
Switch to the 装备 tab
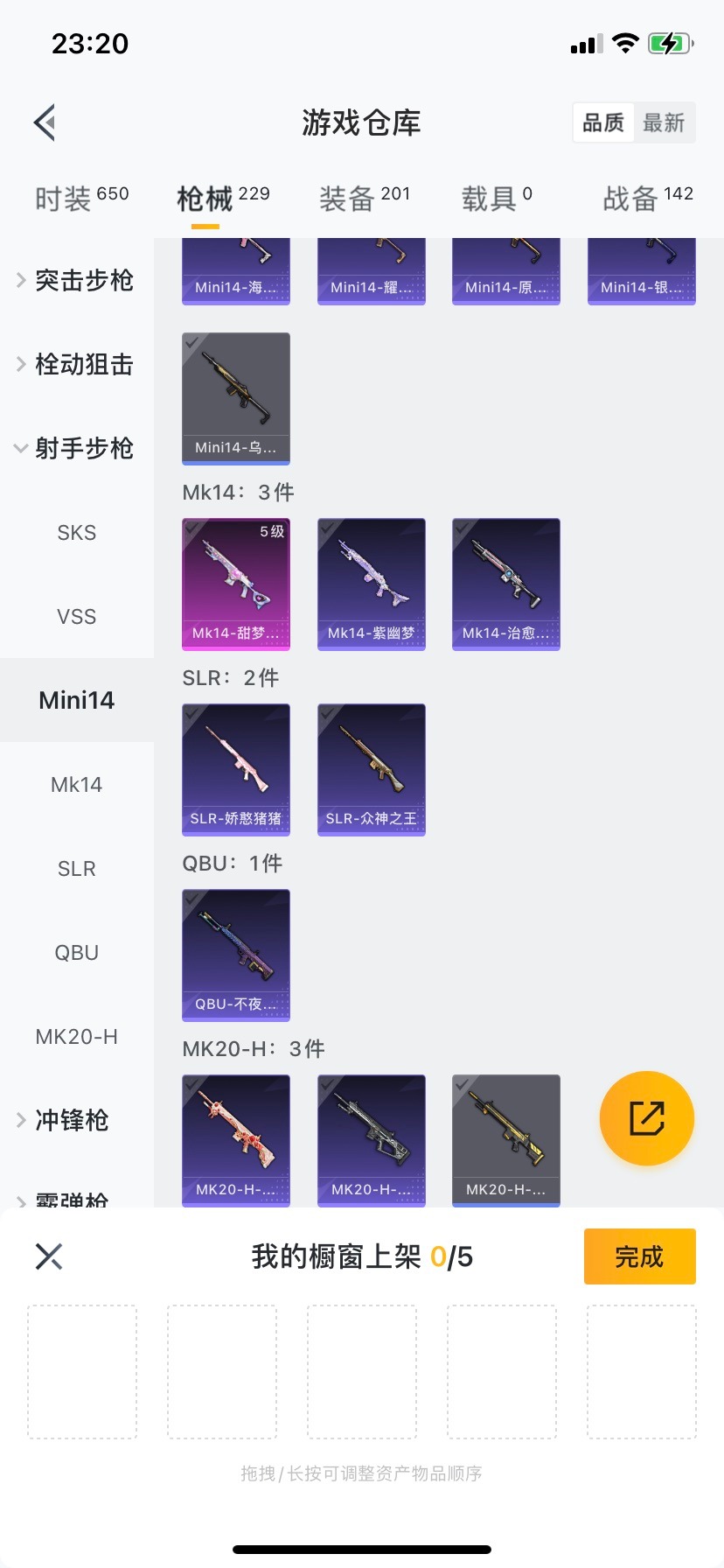tap(364, 198)
